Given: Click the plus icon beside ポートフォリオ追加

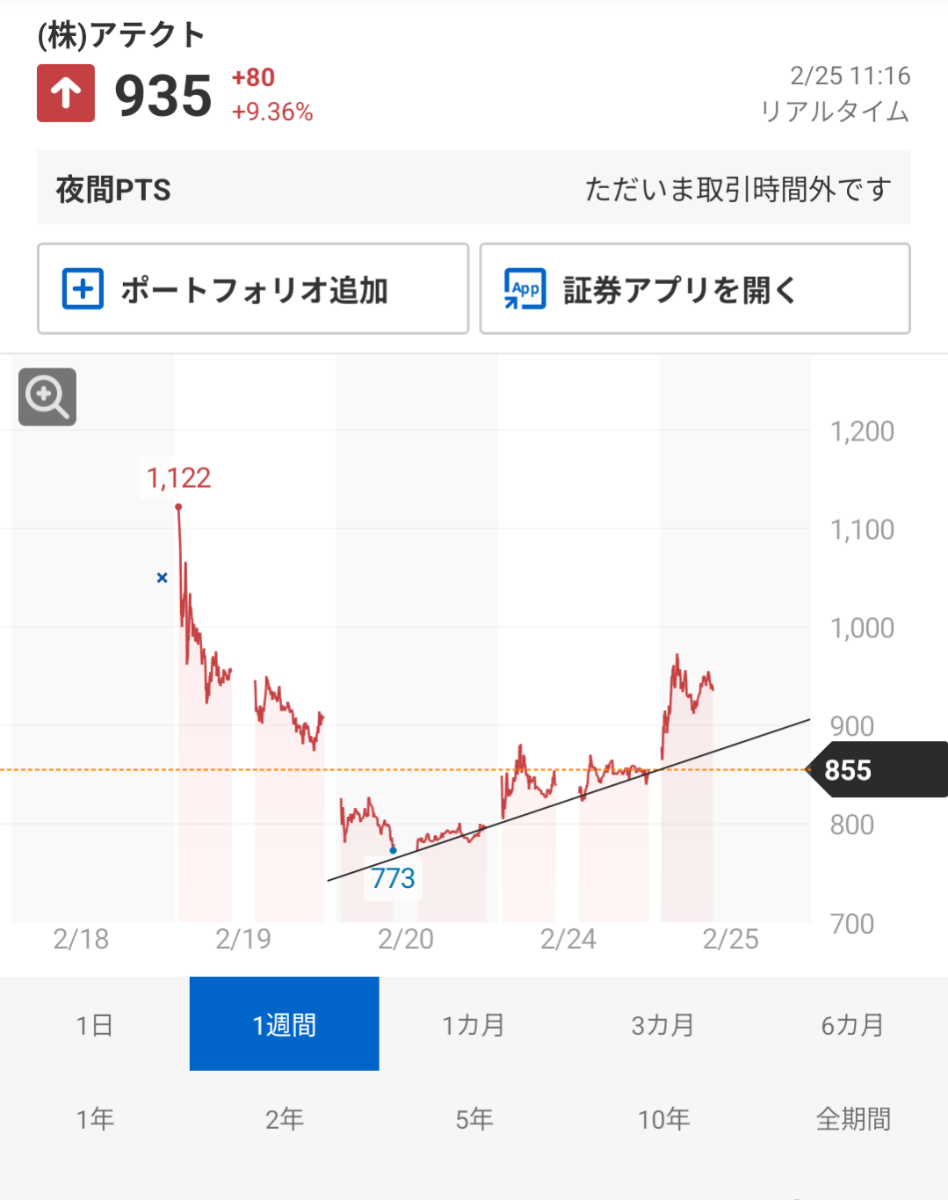Looking at the screenshot, I should click(x=80, y=288).
